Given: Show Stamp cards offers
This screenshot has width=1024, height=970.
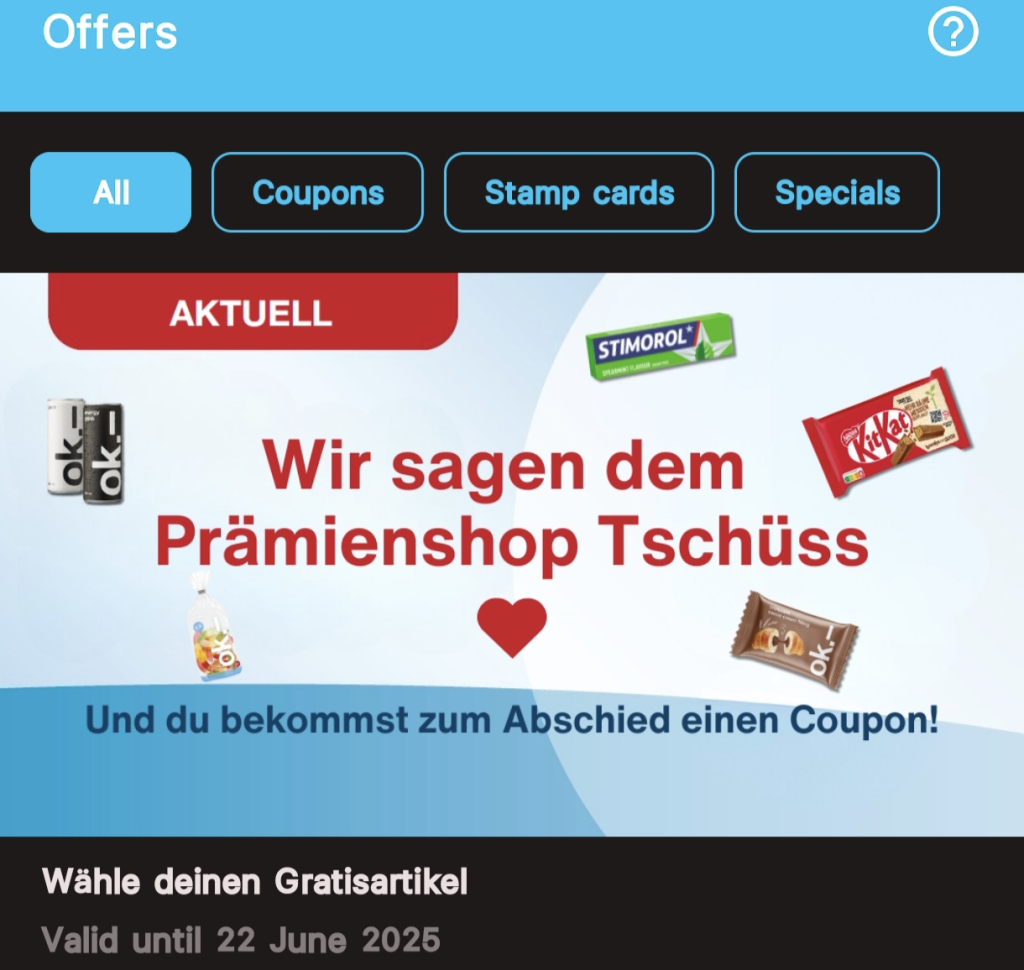Looking at the screenshot, I should pos(579,192).
